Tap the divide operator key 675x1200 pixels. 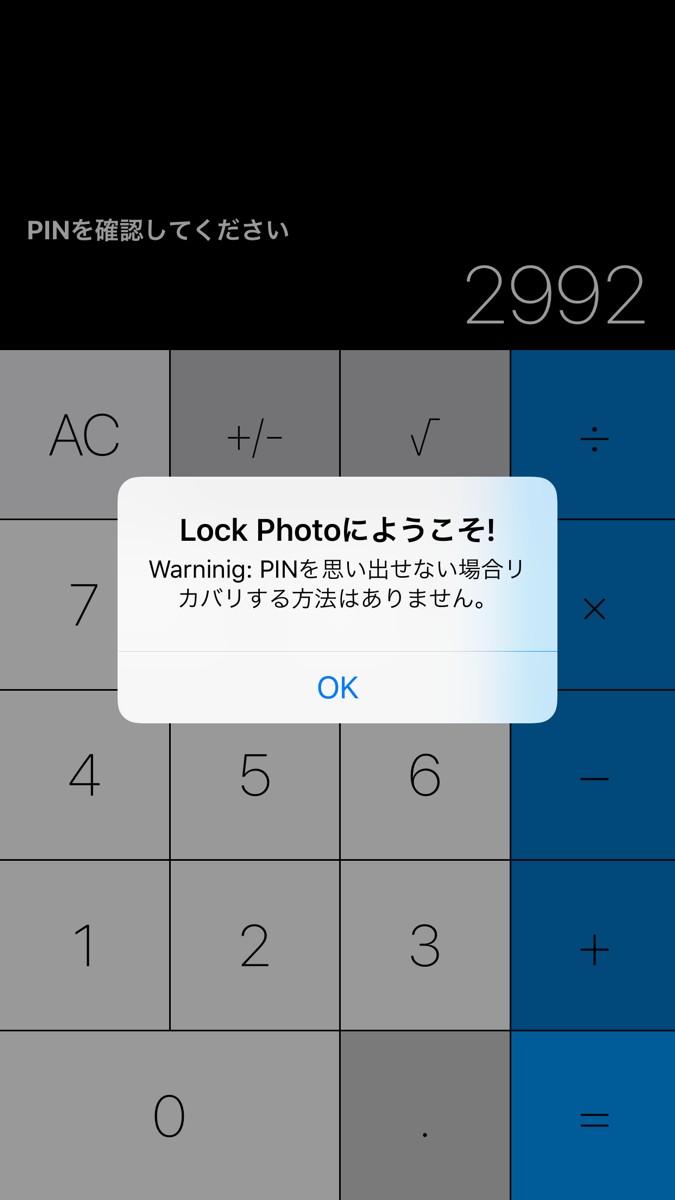[x=594, y=435]
